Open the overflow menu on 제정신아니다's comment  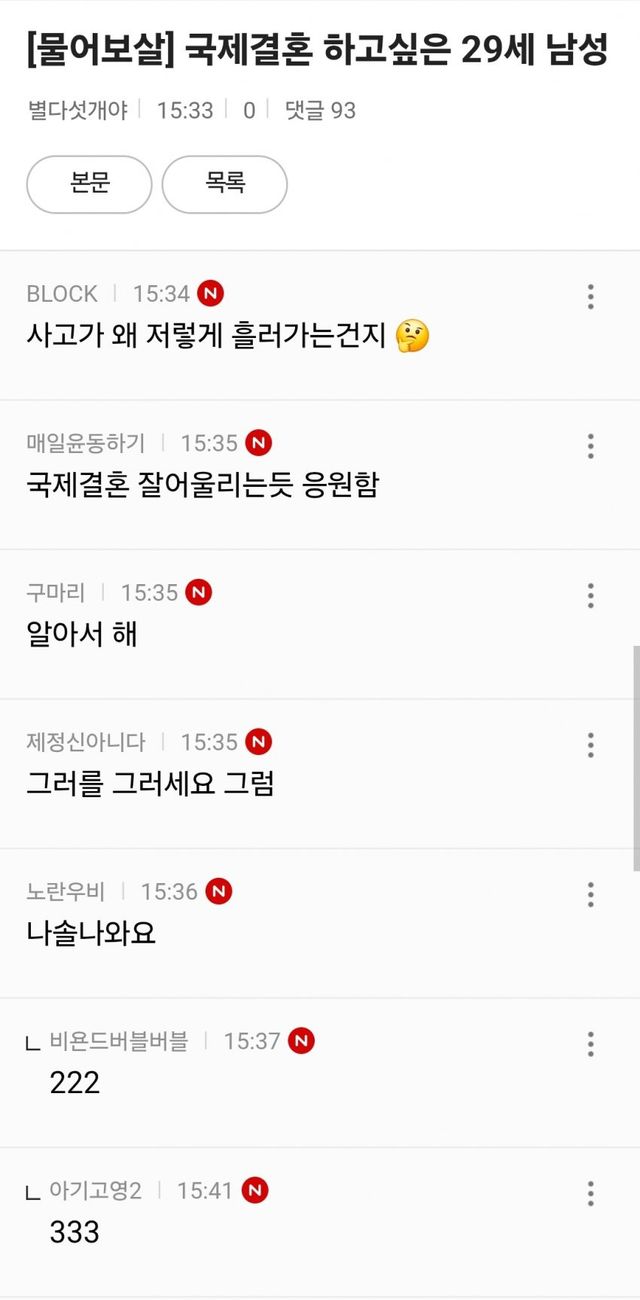coord(591,745)
